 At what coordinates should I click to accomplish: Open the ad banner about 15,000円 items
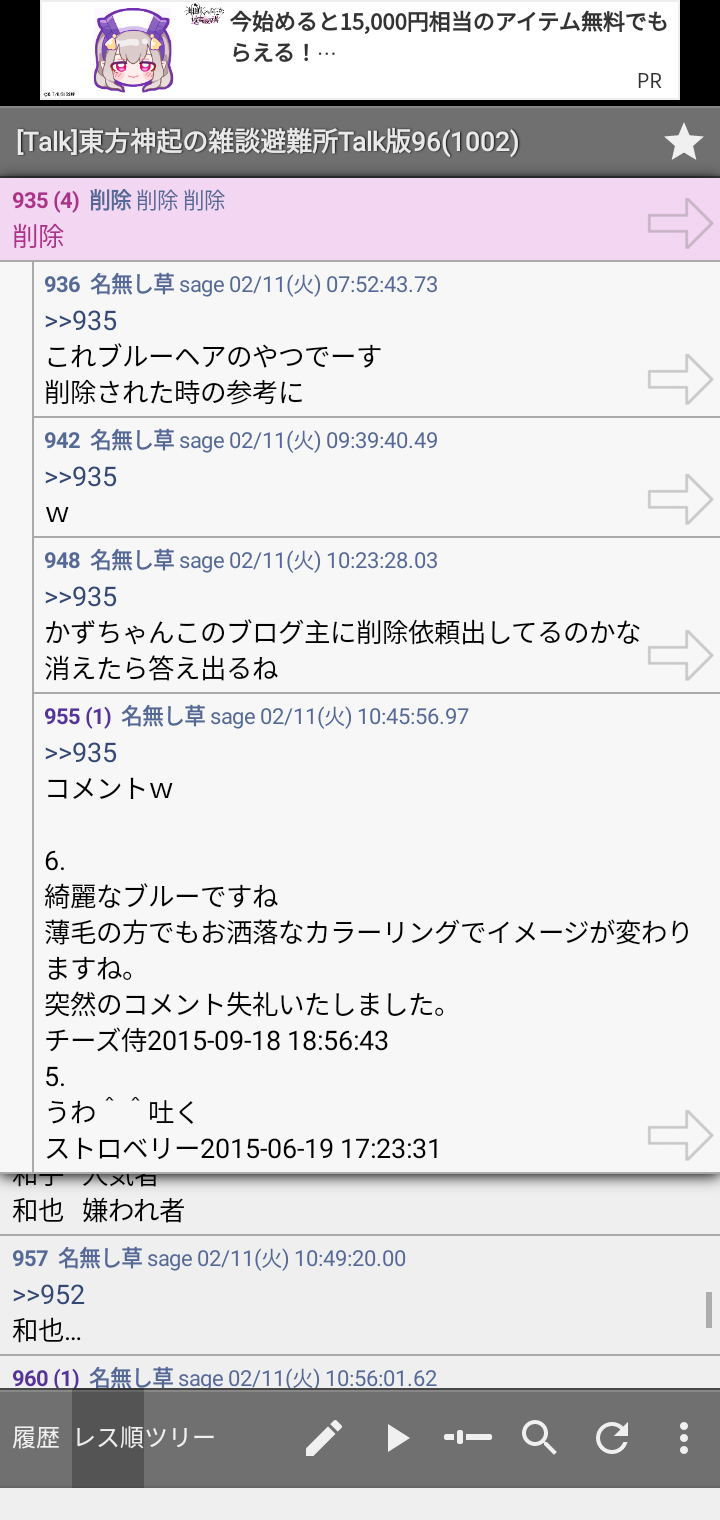360,50
